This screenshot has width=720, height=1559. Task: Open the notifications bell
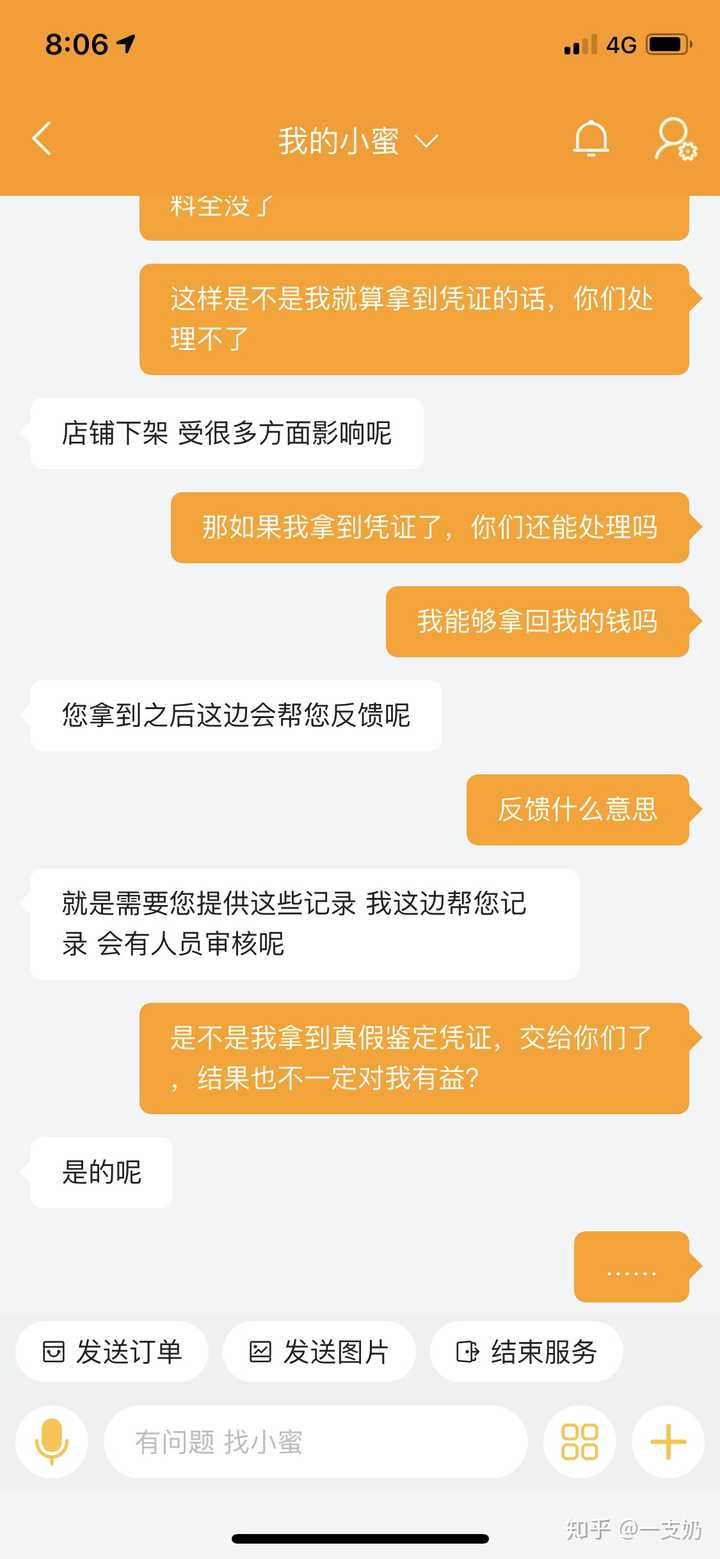[590, 139]
